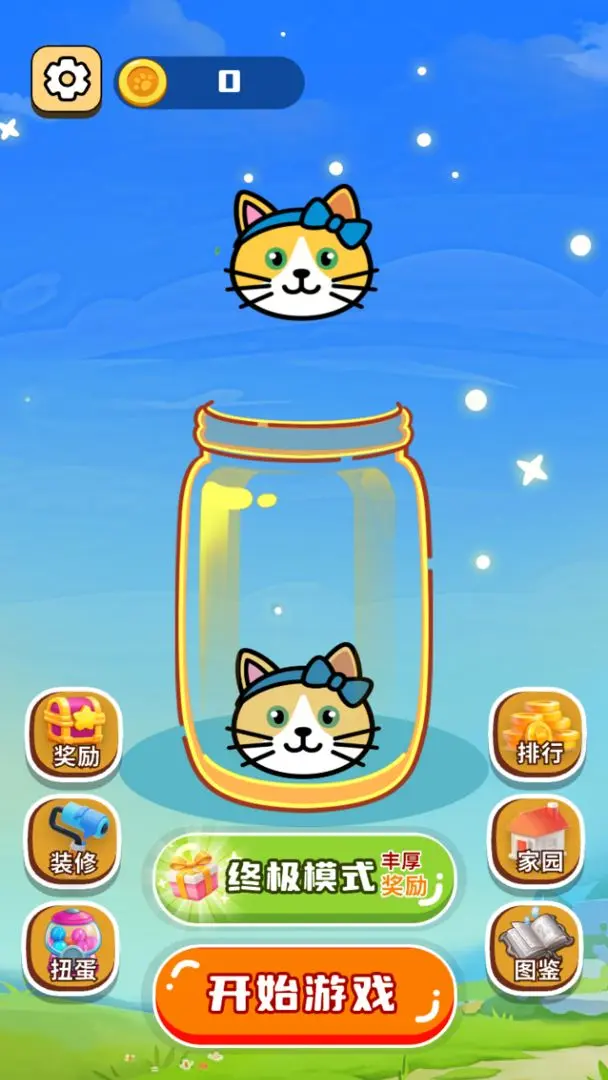Open the 图鉴 collection book
This screenshot has width=608, height=1080.
pos(536,949)
